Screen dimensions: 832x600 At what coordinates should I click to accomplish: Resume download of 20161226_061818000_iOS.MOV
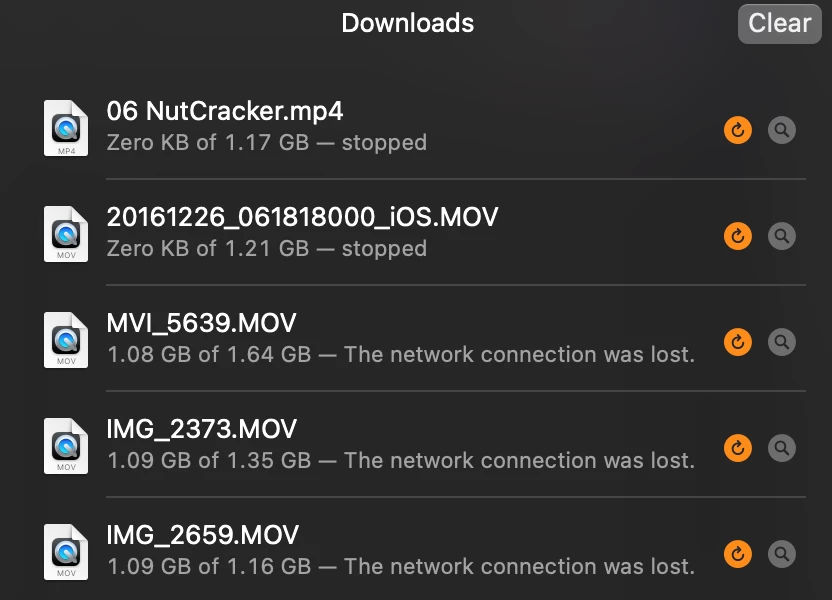738,236
